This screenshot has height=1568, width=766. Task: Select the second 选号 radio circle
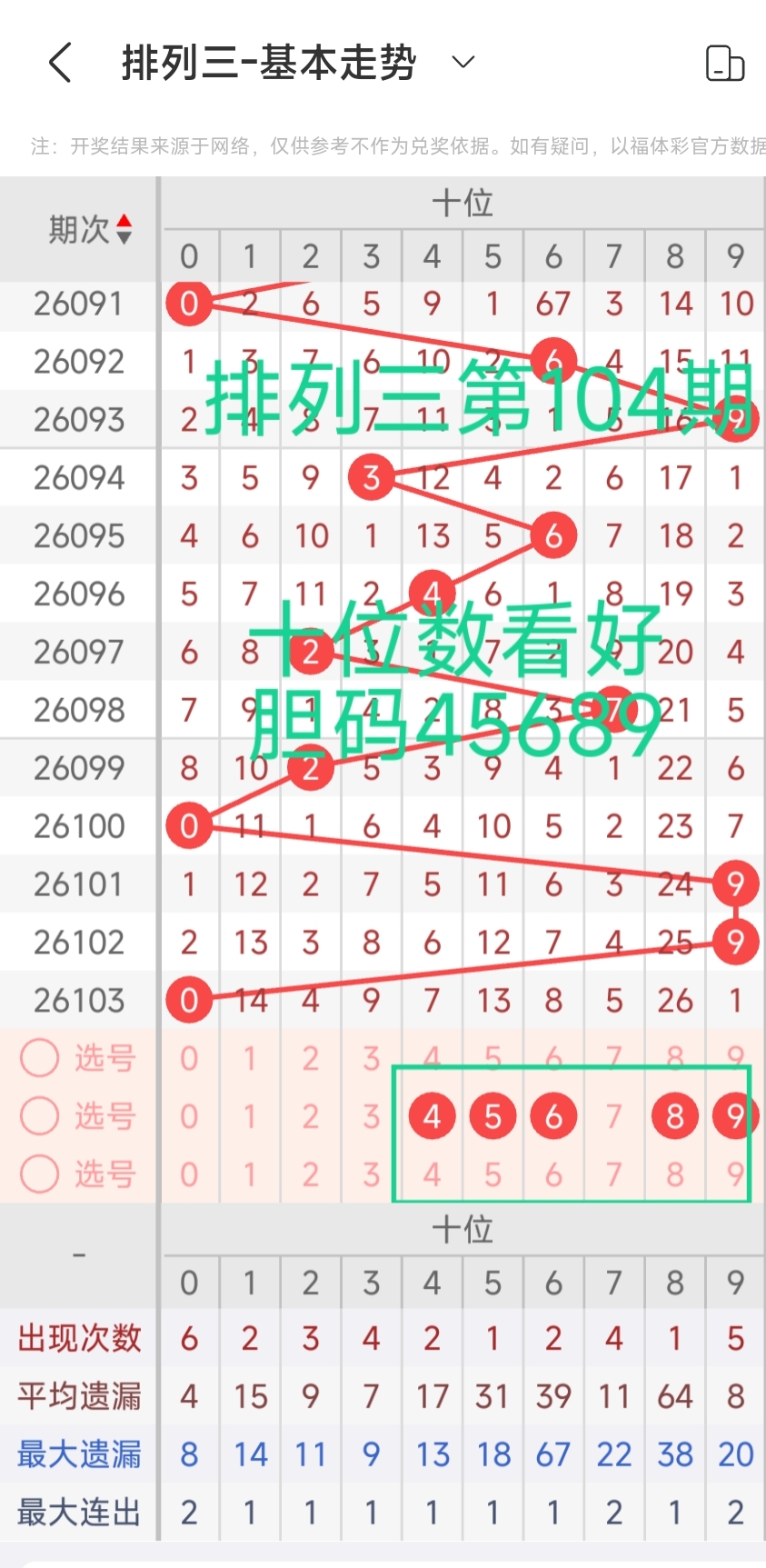[x=39, y=1115]
